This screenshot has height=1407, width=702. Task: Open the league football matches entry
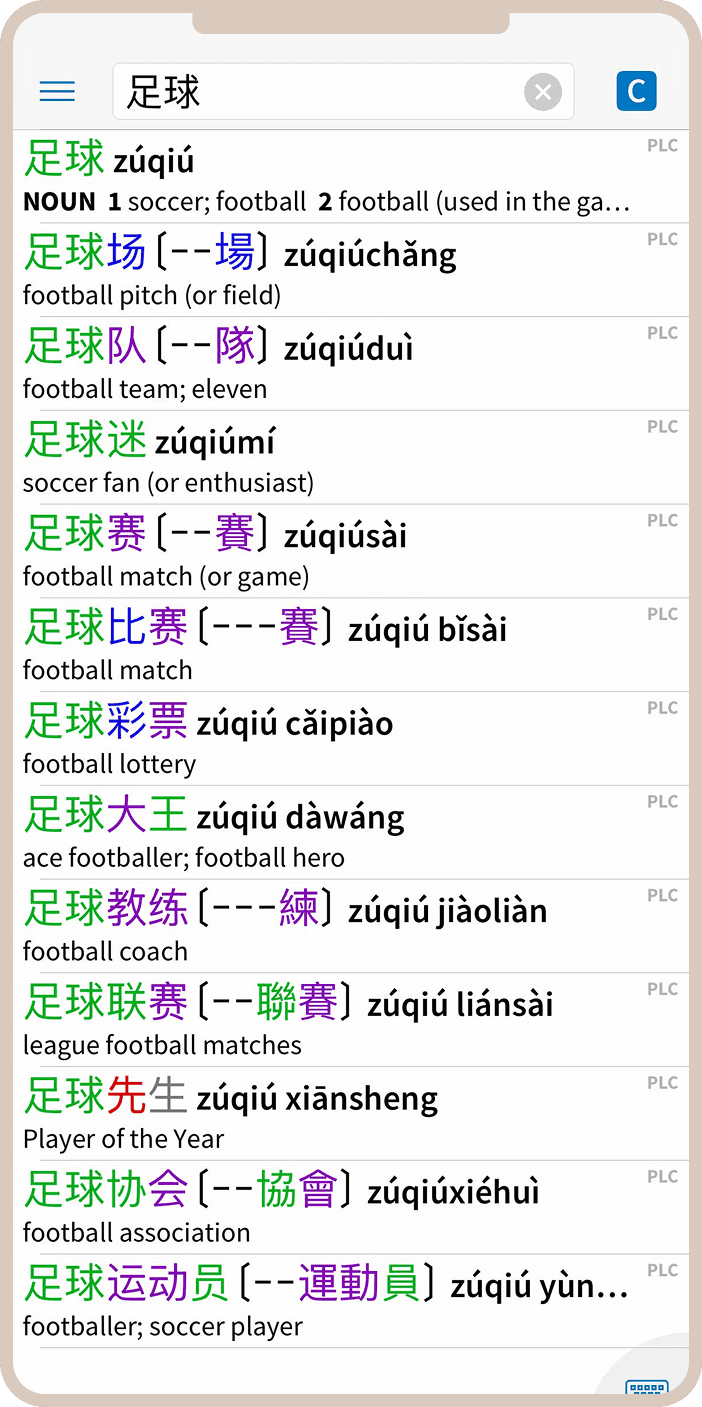pyautogui.click(x=330, y=1020)
